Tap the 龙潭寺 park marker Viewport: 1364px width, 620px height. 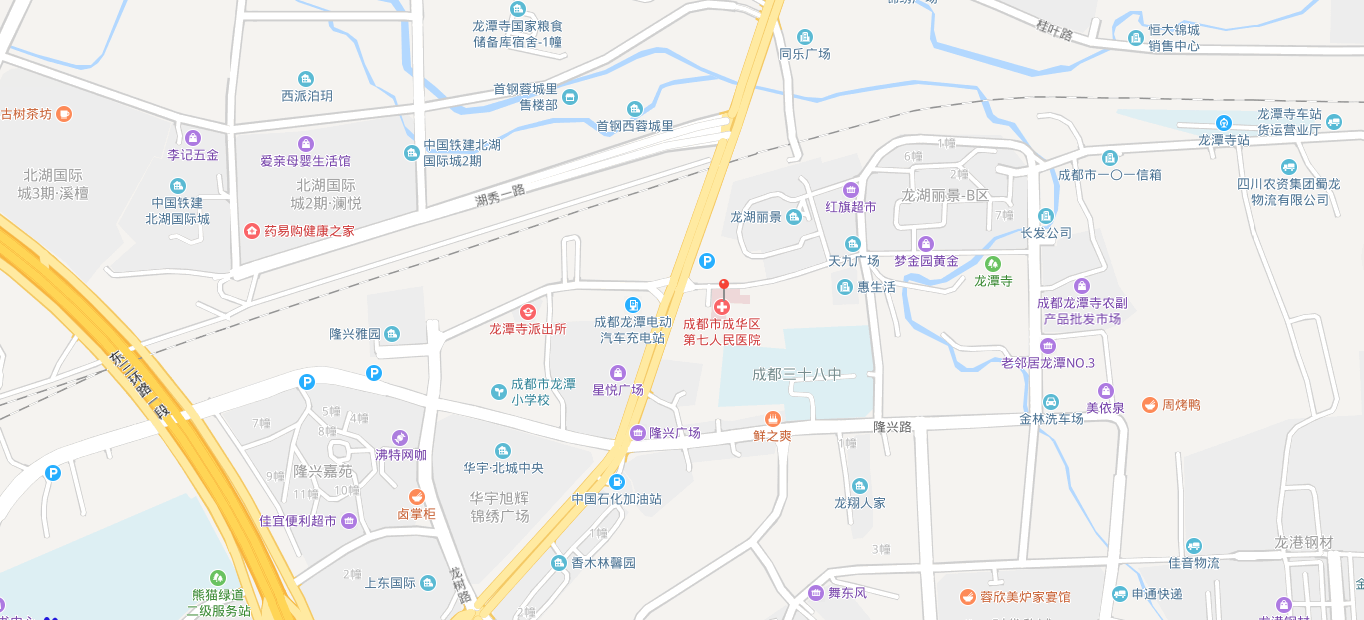[992, 264]
